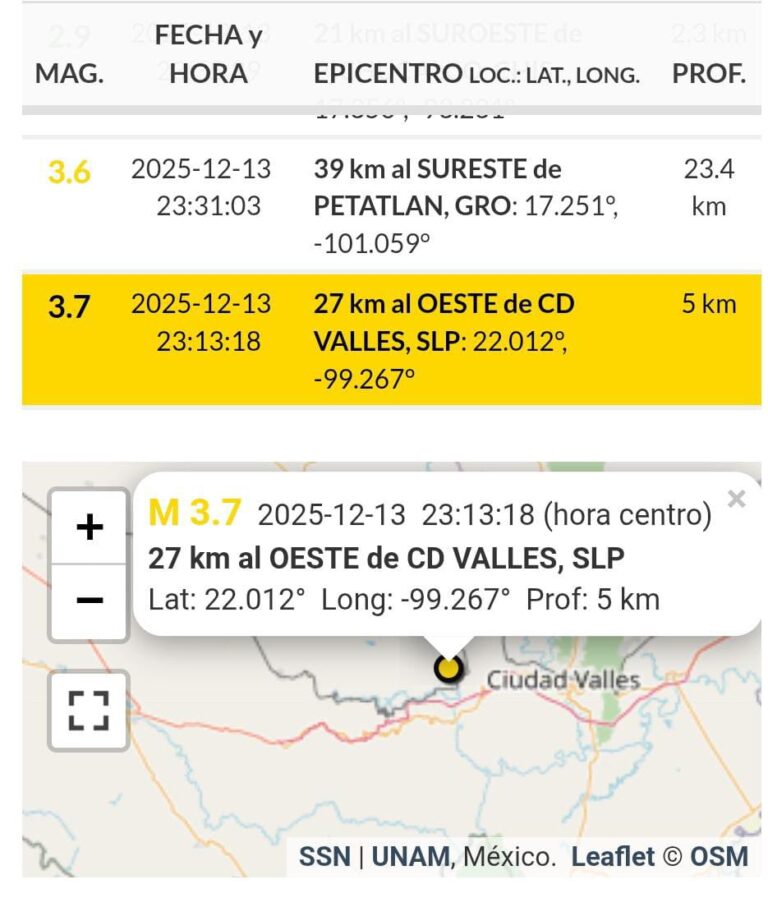This screenshot has width=768, height=898.
Task: Tap the epicenter marker near Ciudad Valles
Action: pyautogui.click(x=449, y=667)
